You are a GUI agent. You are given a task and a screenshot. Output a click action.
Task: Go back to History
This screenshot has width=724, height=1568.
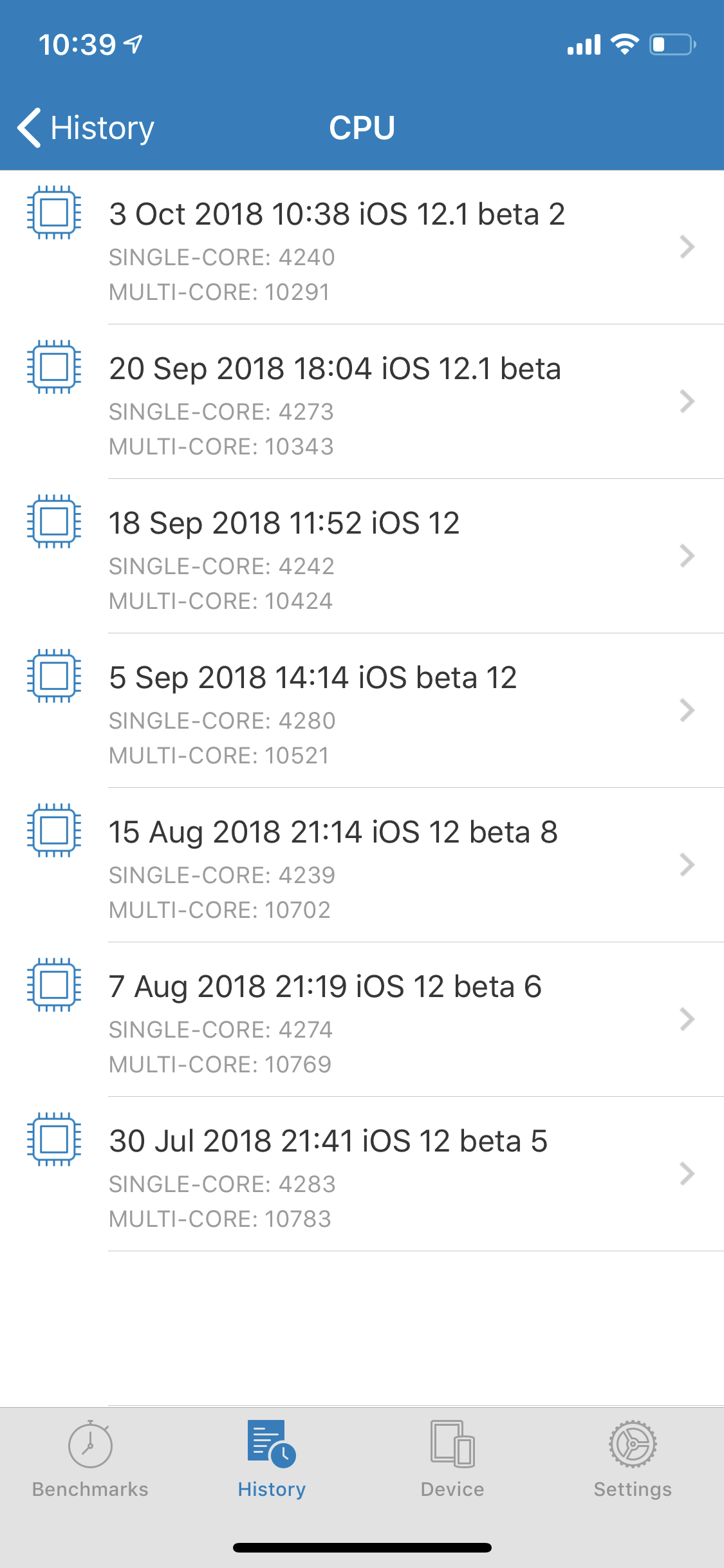click(86, 127)
